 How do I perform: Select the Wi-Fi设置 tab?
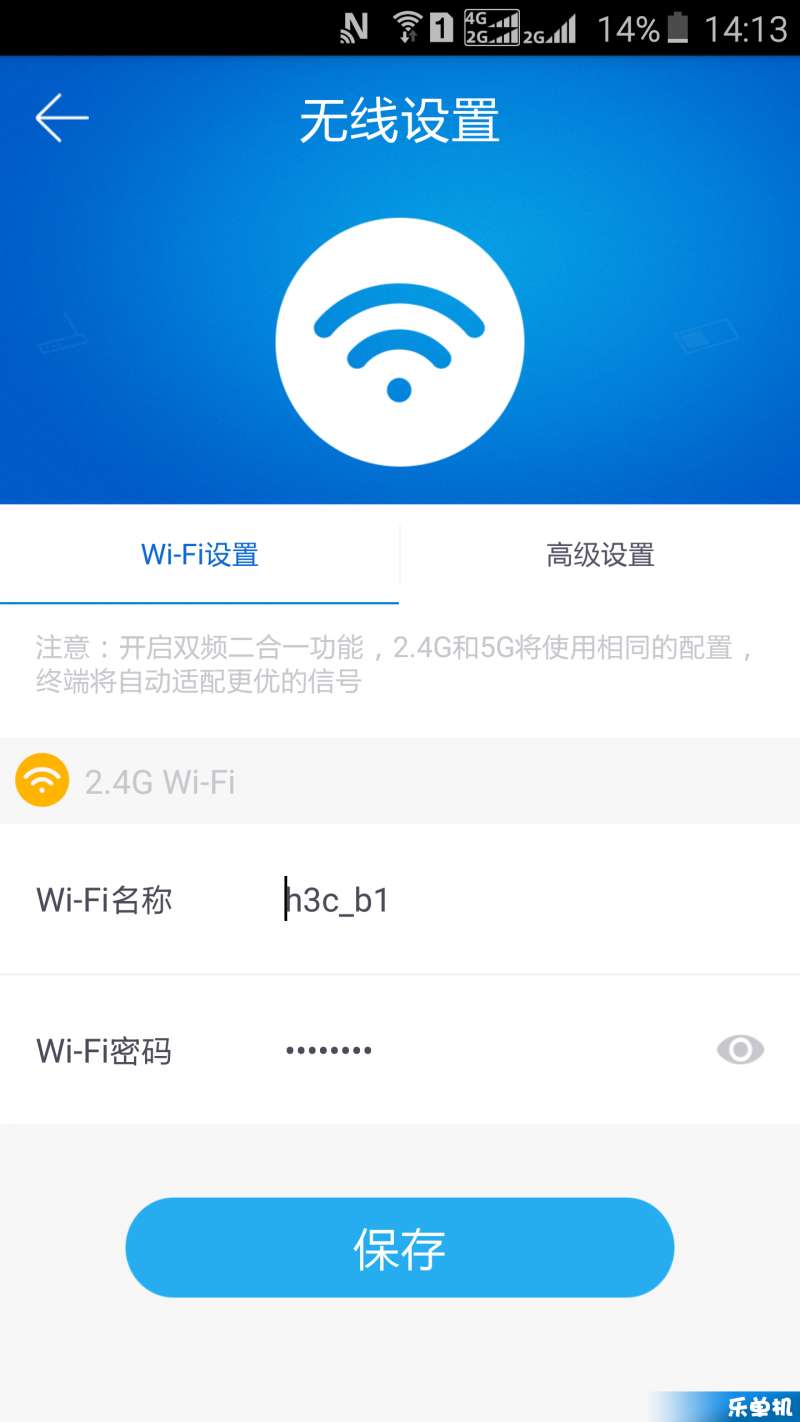pyautogui.click(x=200, y=554)
